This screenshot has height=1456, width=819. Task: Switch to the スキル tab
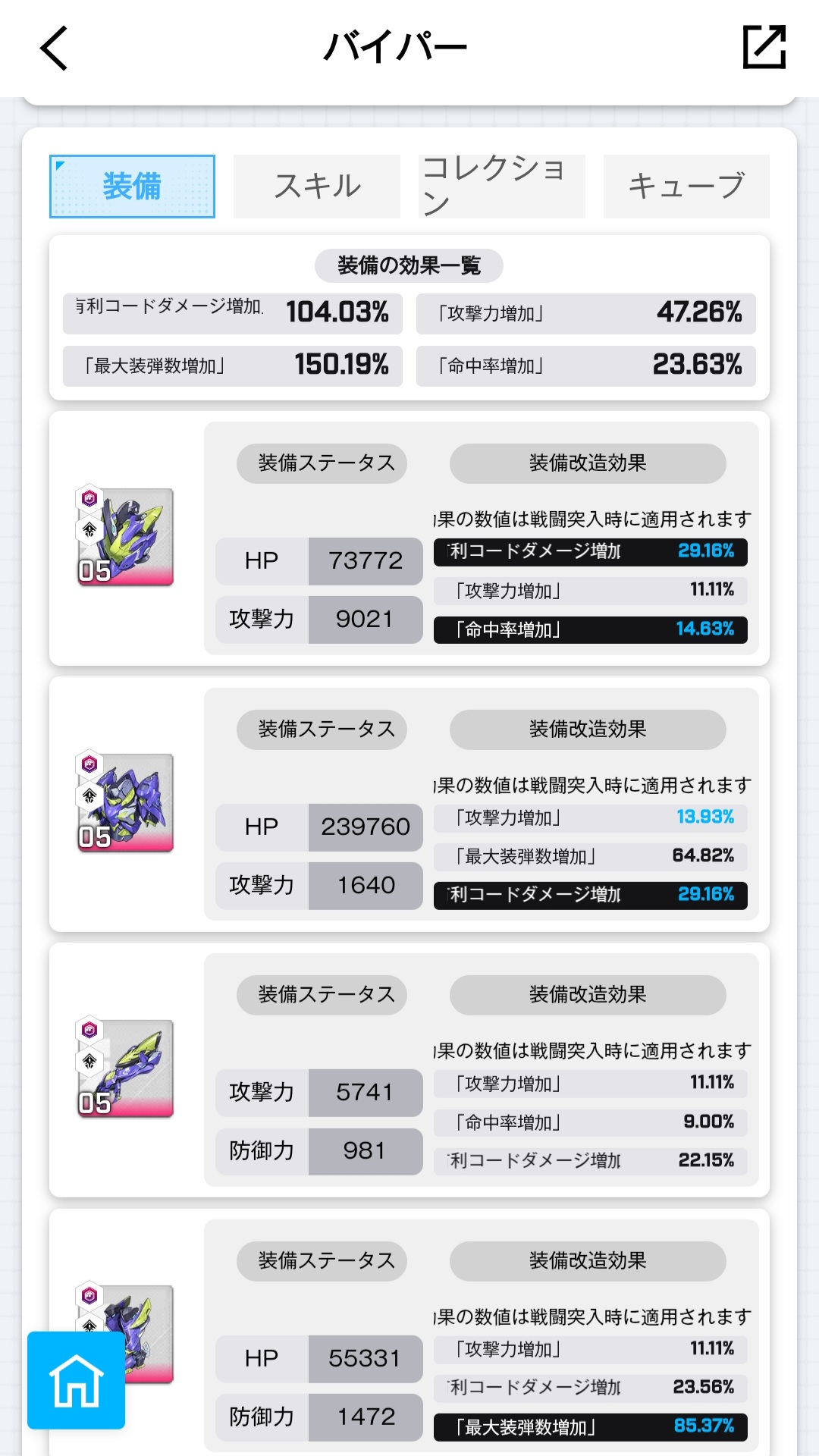pyautogui.click(x=317, y=187)
